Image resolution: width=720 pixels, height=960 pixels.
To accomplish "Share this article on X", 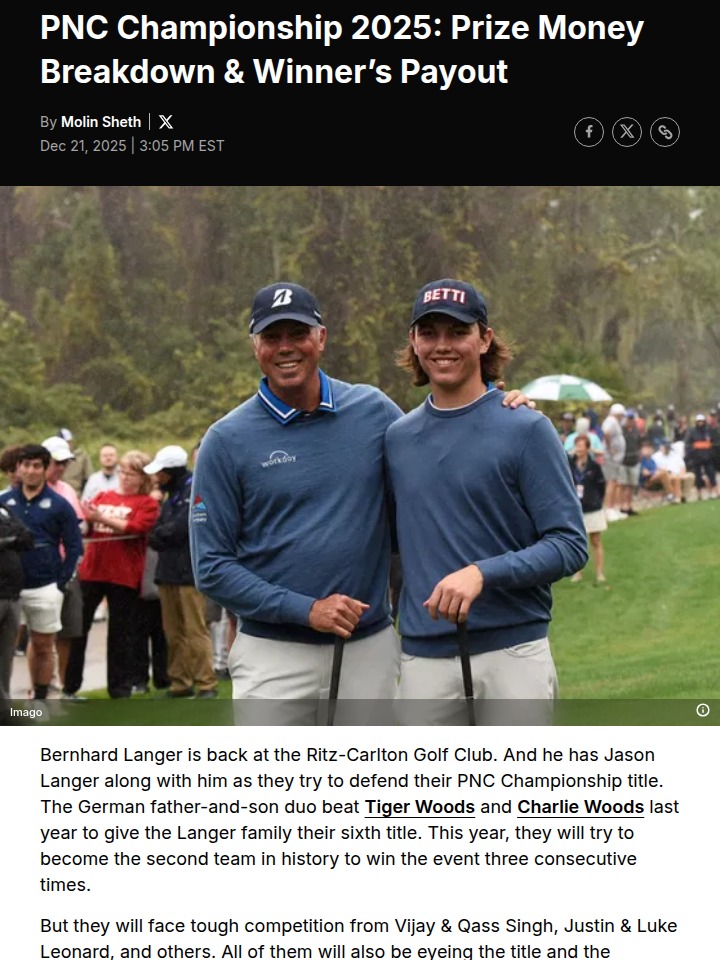I will (627, 132).
